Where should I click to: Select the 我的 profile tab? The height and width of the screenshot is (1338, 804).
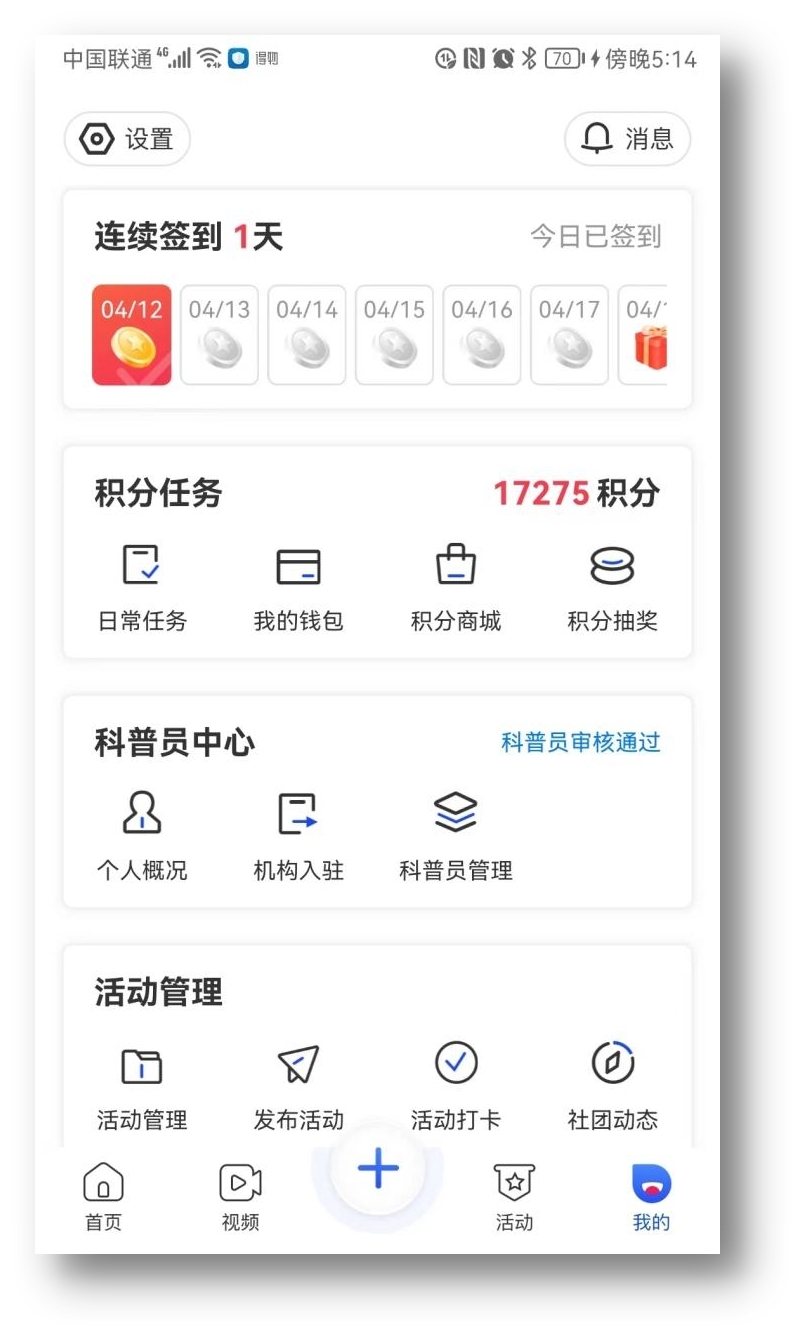[x=651, y=1197]
